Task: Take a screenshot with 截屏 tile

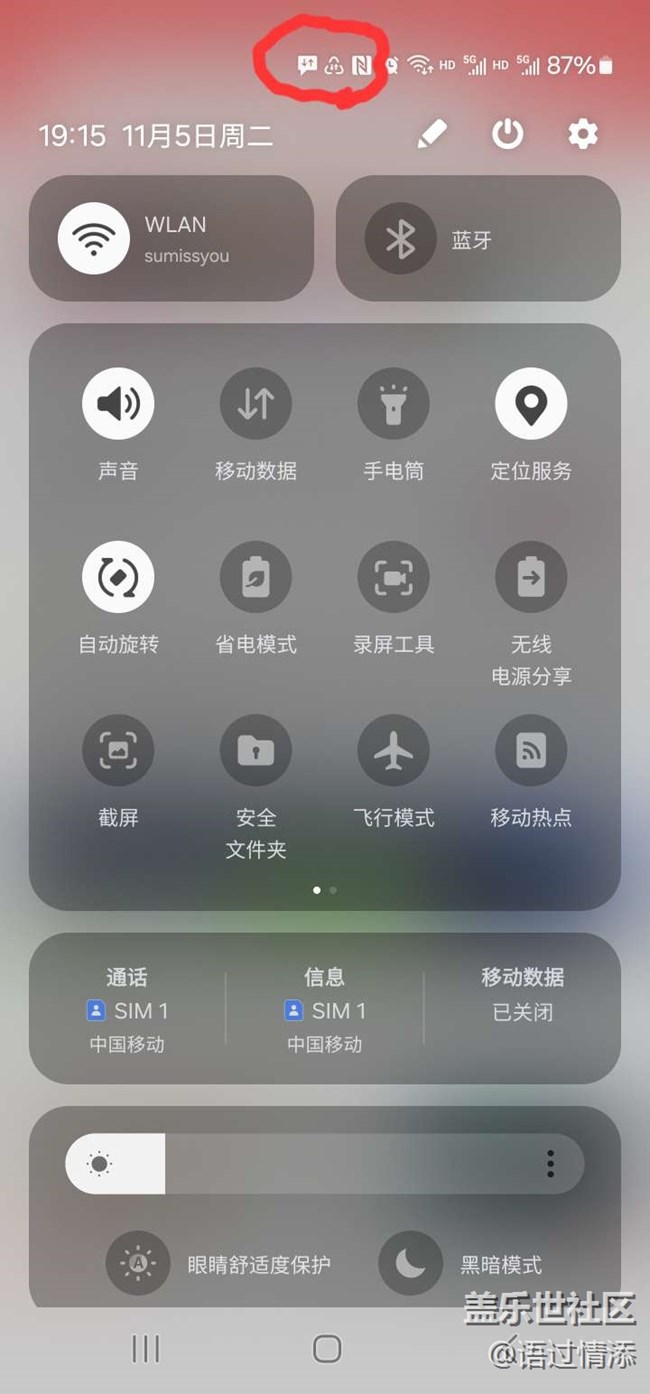Action: [x=118, y=750]
